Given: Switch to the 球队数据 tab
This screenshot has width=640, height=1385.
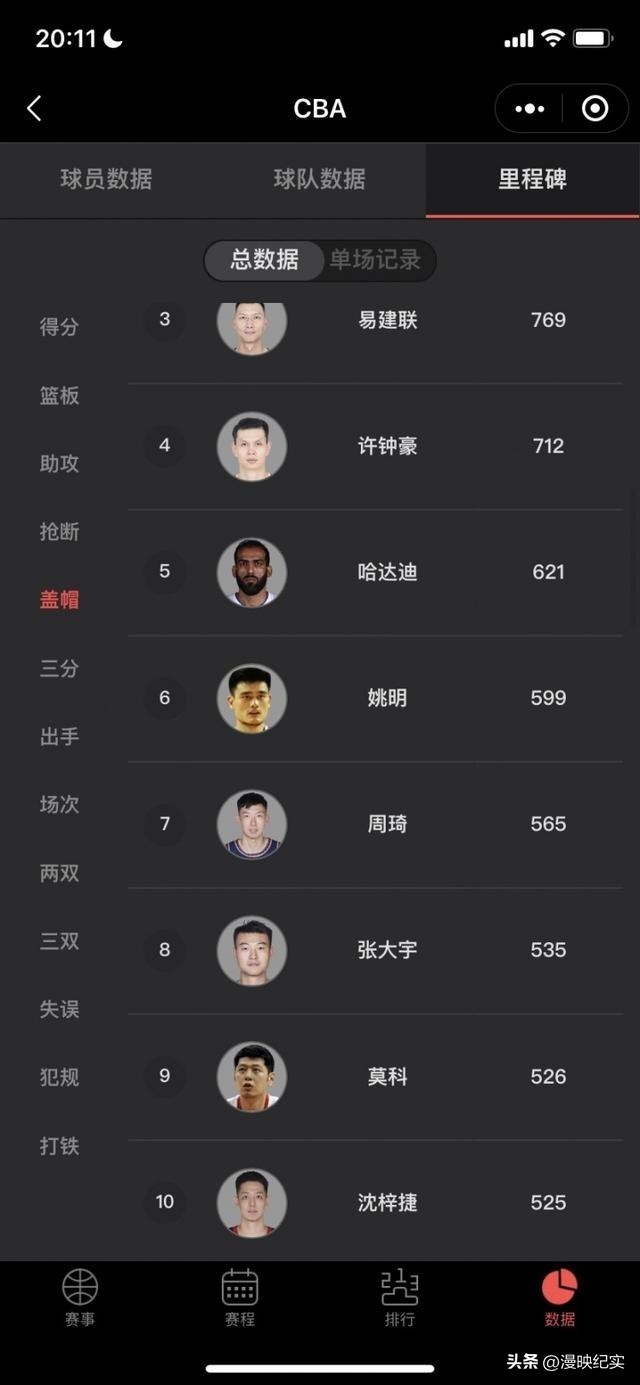Looking at the screenshot, I should point(320,179).
